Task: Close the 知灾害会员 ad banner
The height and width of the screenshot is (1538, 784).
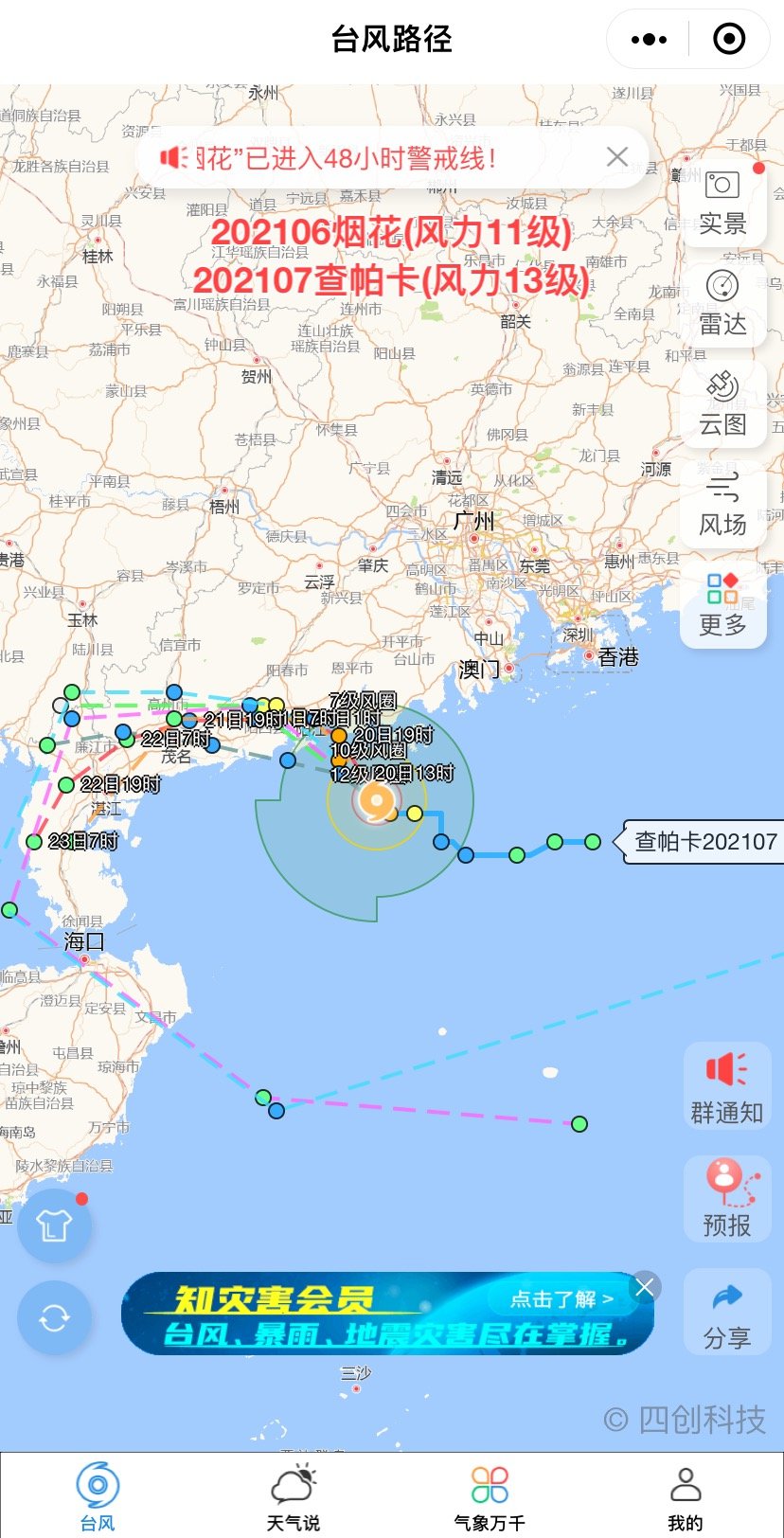Action: point(645,1287)
